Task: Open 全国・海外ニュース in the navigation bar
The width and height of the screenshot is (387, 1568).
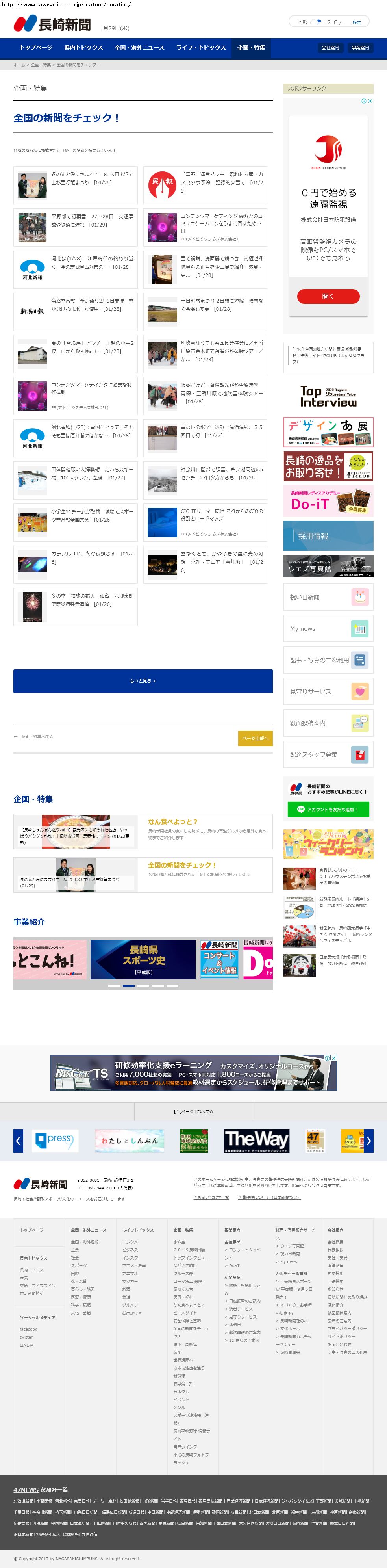Action: pos(139,48)
